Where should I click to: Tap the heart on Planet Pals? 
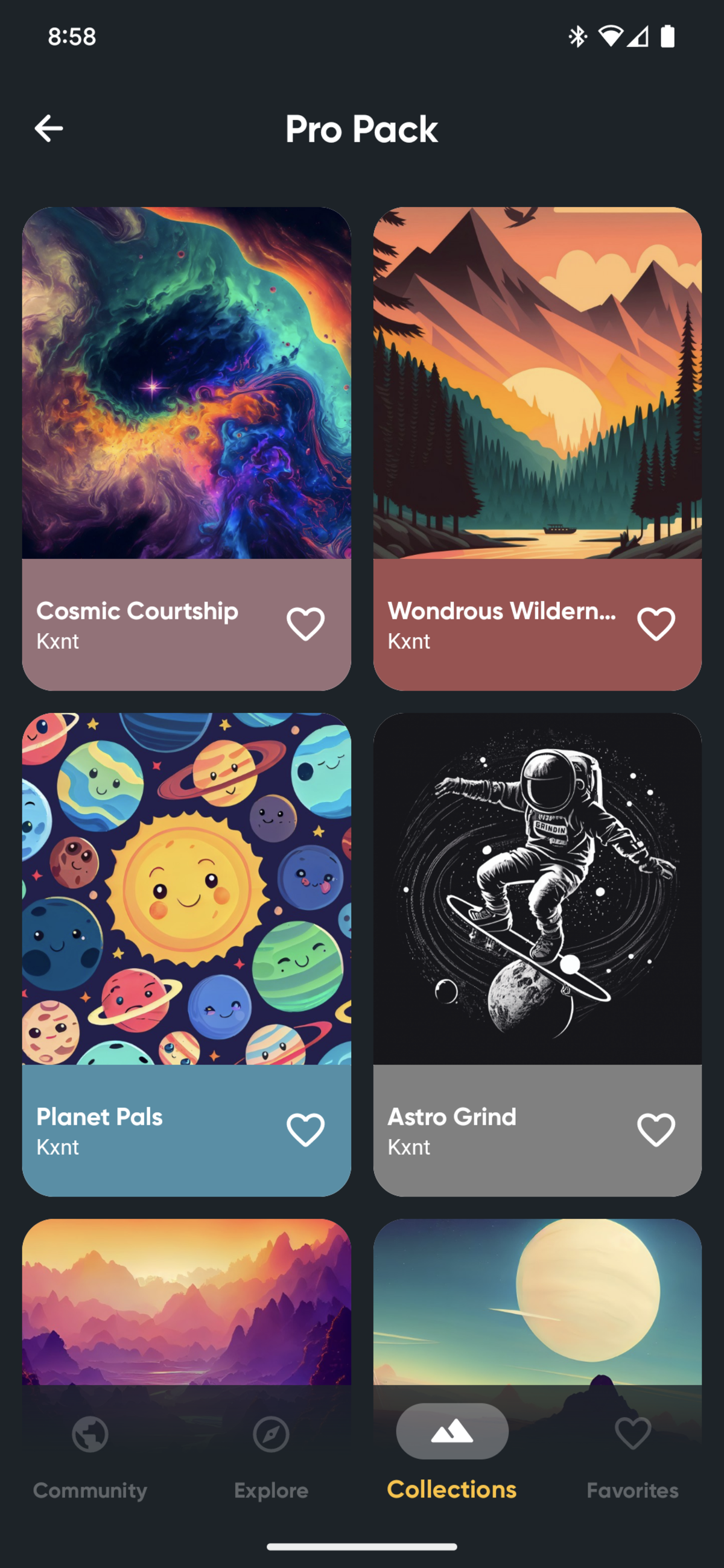[305, 1130]
